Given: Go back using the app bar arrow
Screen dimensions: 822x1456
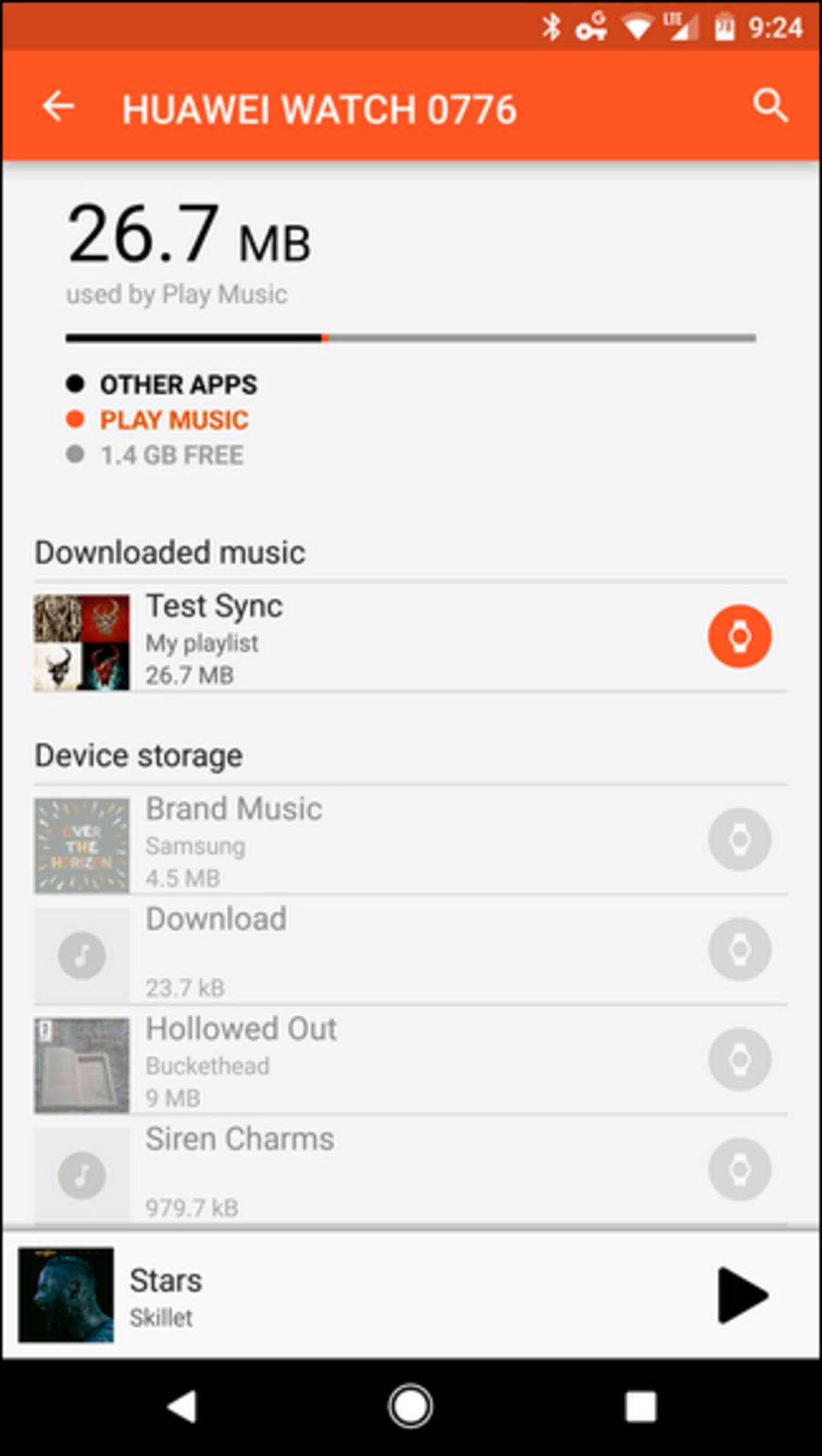Looking at the screenshot, I should 58,106.
